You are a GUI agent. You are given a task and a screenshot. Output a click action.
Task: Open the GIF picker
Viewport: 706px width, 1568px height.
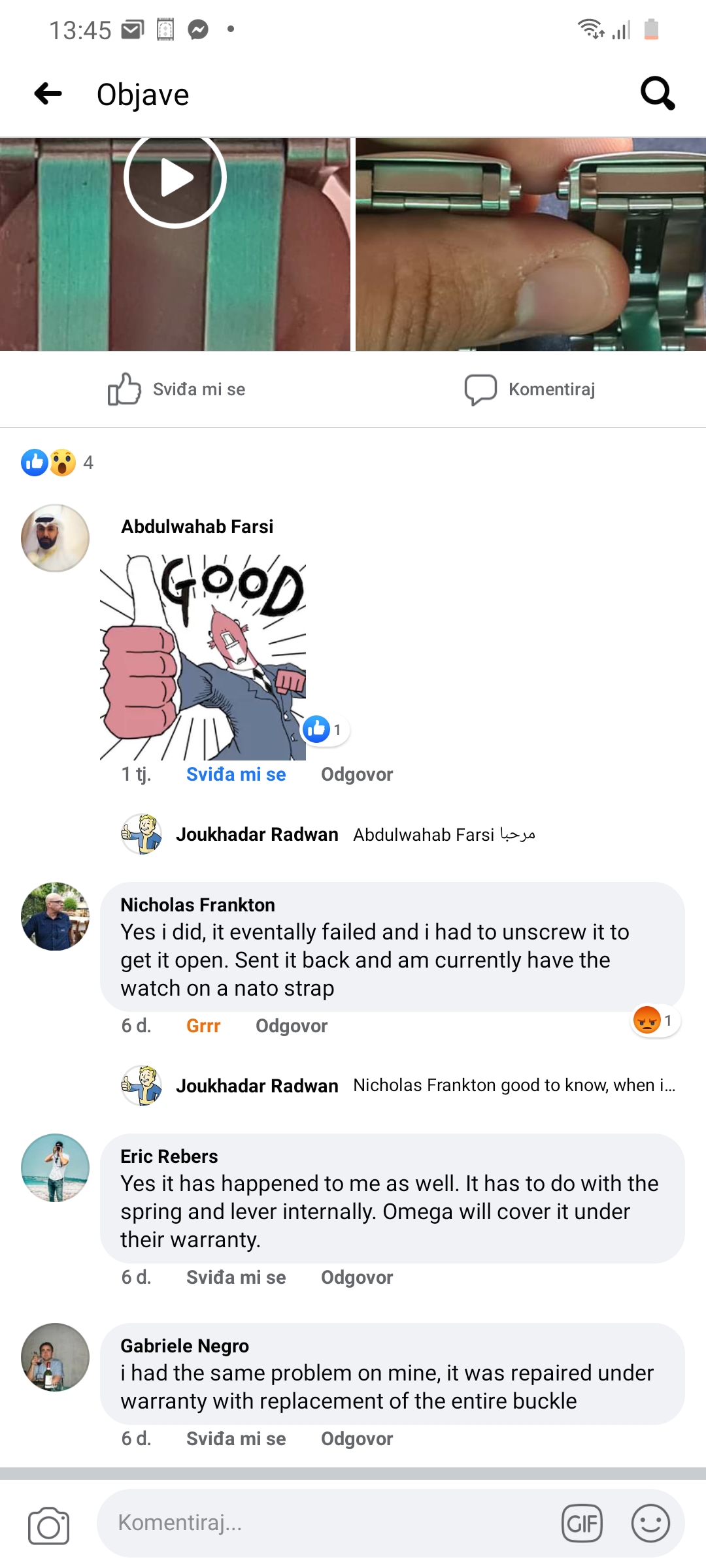(x=582, y=1524)
